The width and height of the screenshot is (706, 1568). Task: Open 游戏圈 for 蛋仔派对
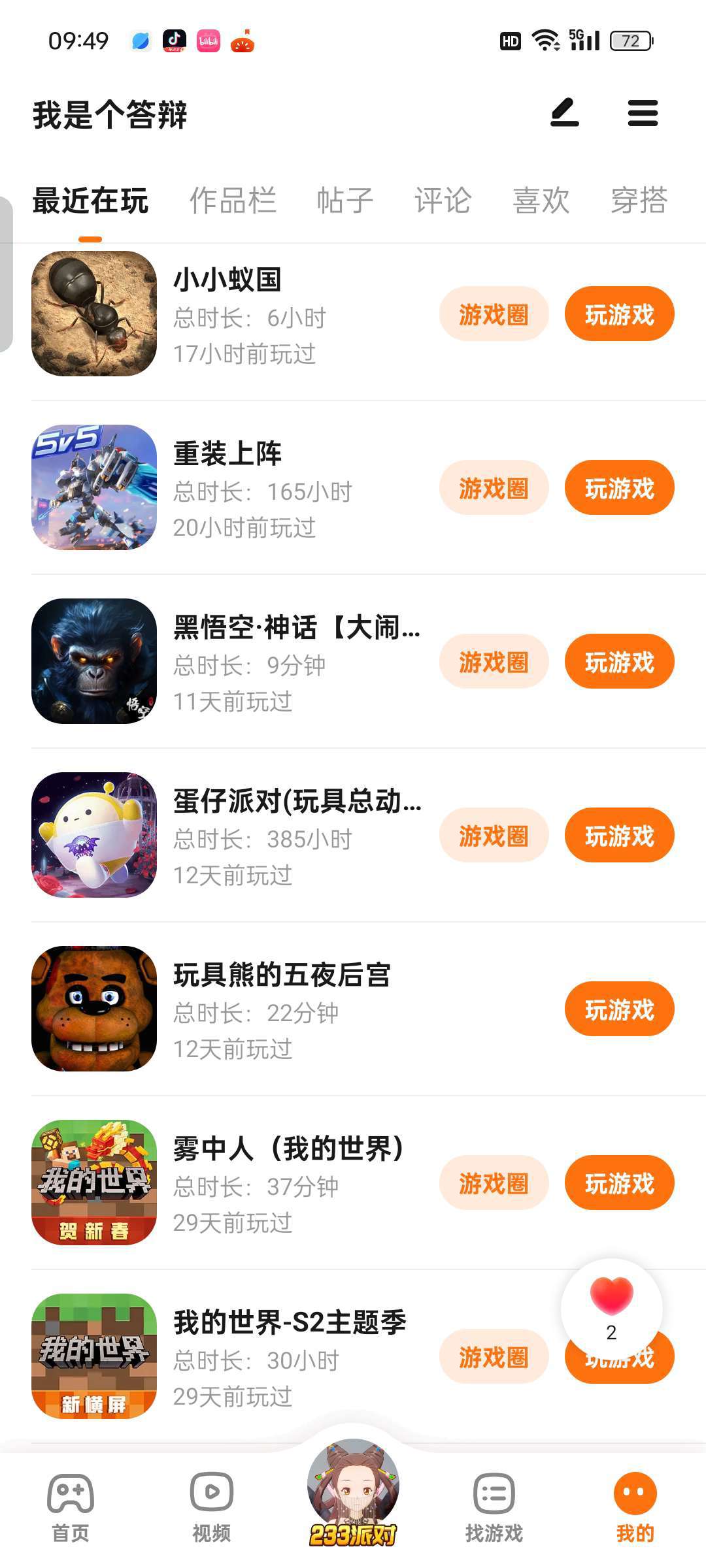pos(494,836)
